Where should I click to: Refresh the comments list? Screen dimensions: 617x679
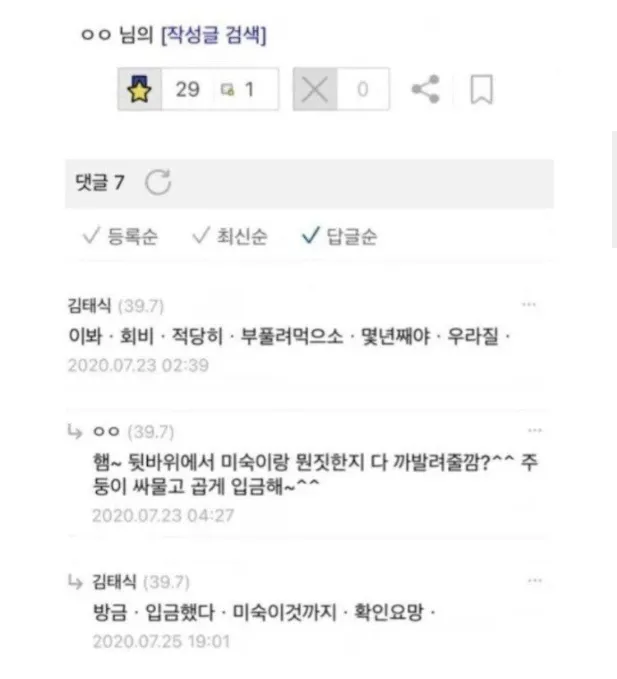158,183
